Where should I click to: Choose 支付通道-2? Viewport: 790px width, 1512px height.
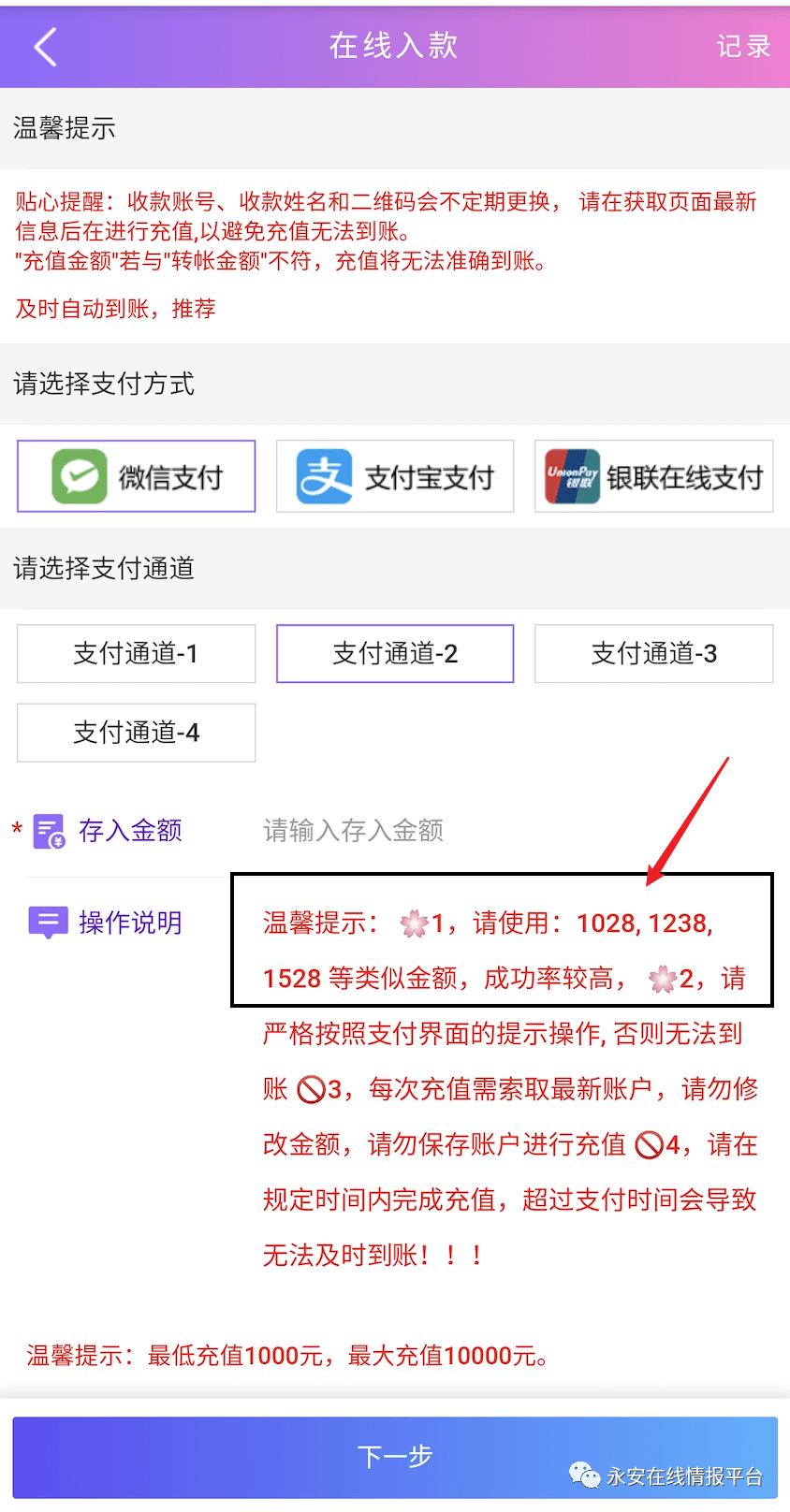click(395, 653)
